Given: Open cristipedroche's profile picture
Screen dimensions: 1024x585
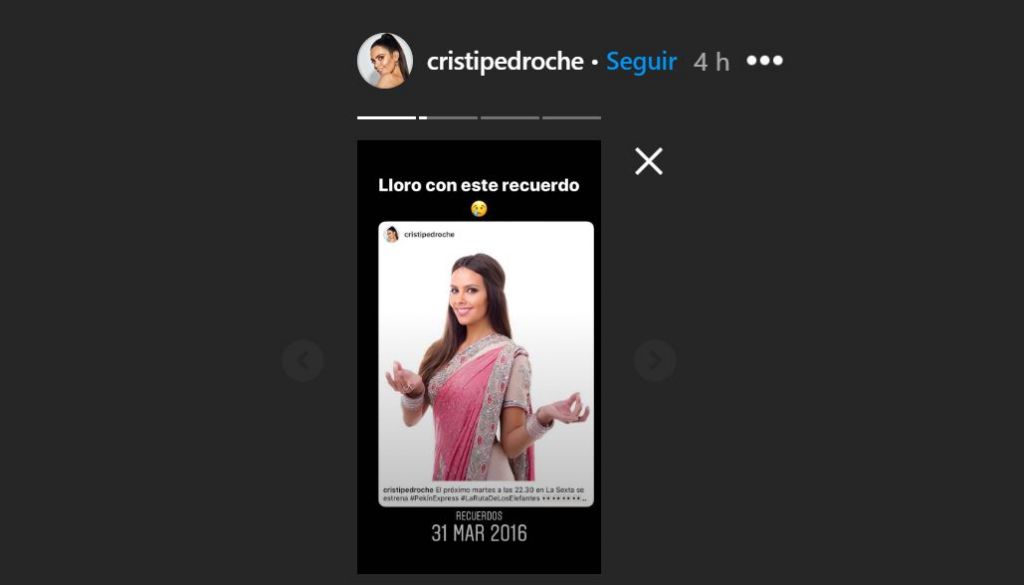Looking at the screenshot, I should (385, 61).
